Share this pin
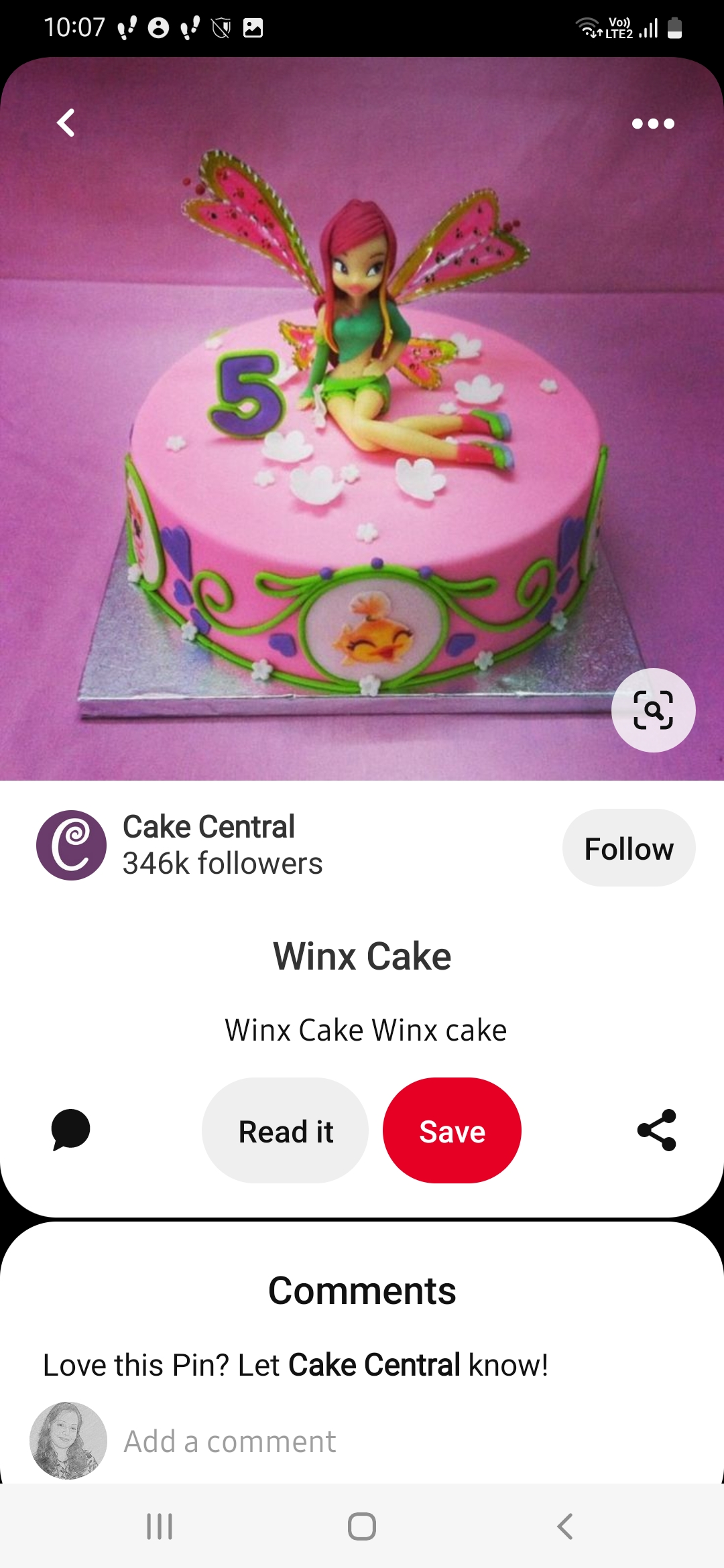This screenshot has width=724, height=1568. (657, 1130)
